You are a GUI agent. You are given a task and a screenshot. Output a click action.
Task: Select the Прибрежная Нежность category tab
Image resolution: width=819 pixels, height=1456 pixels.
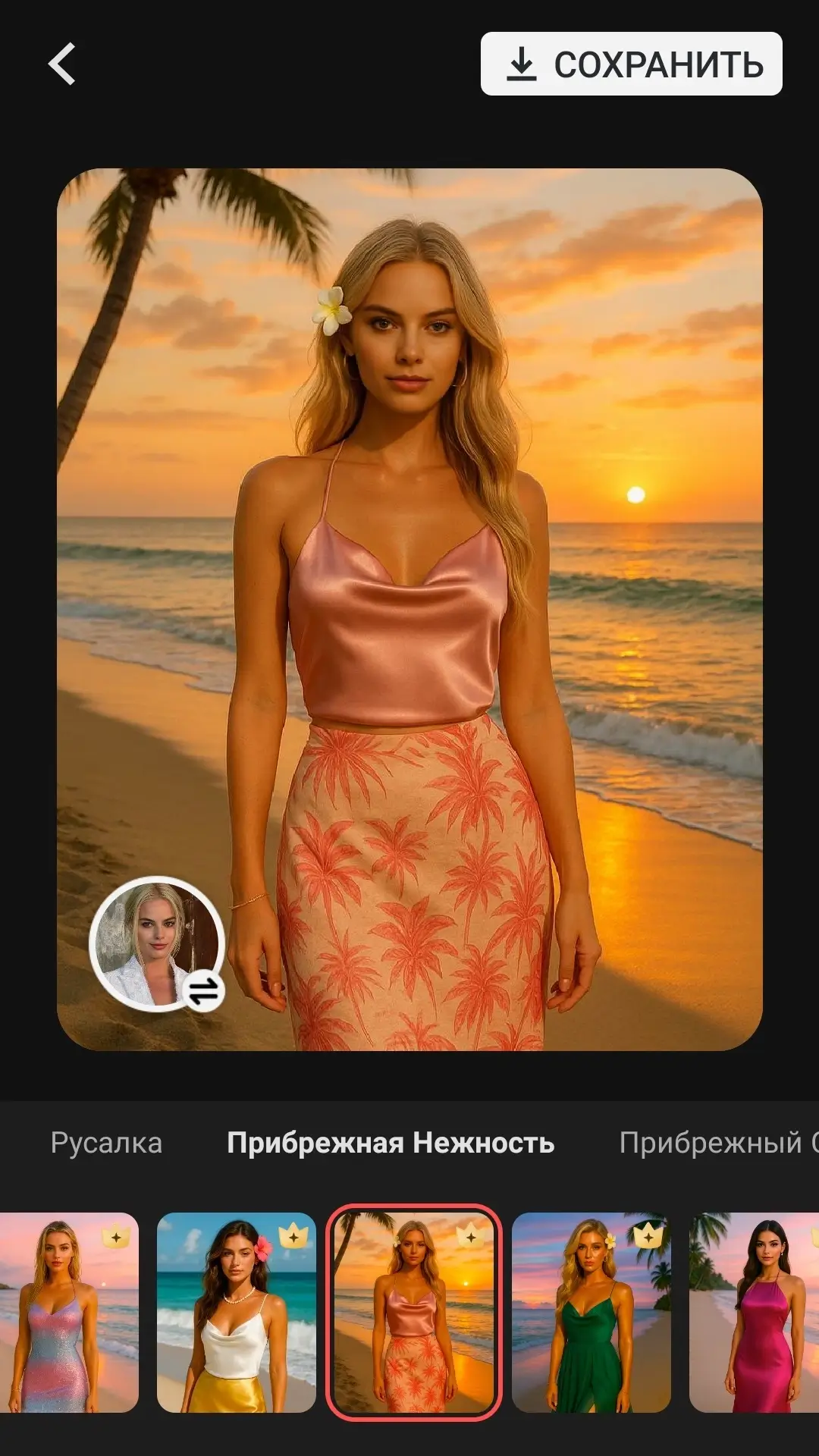tap(391, 1143)
